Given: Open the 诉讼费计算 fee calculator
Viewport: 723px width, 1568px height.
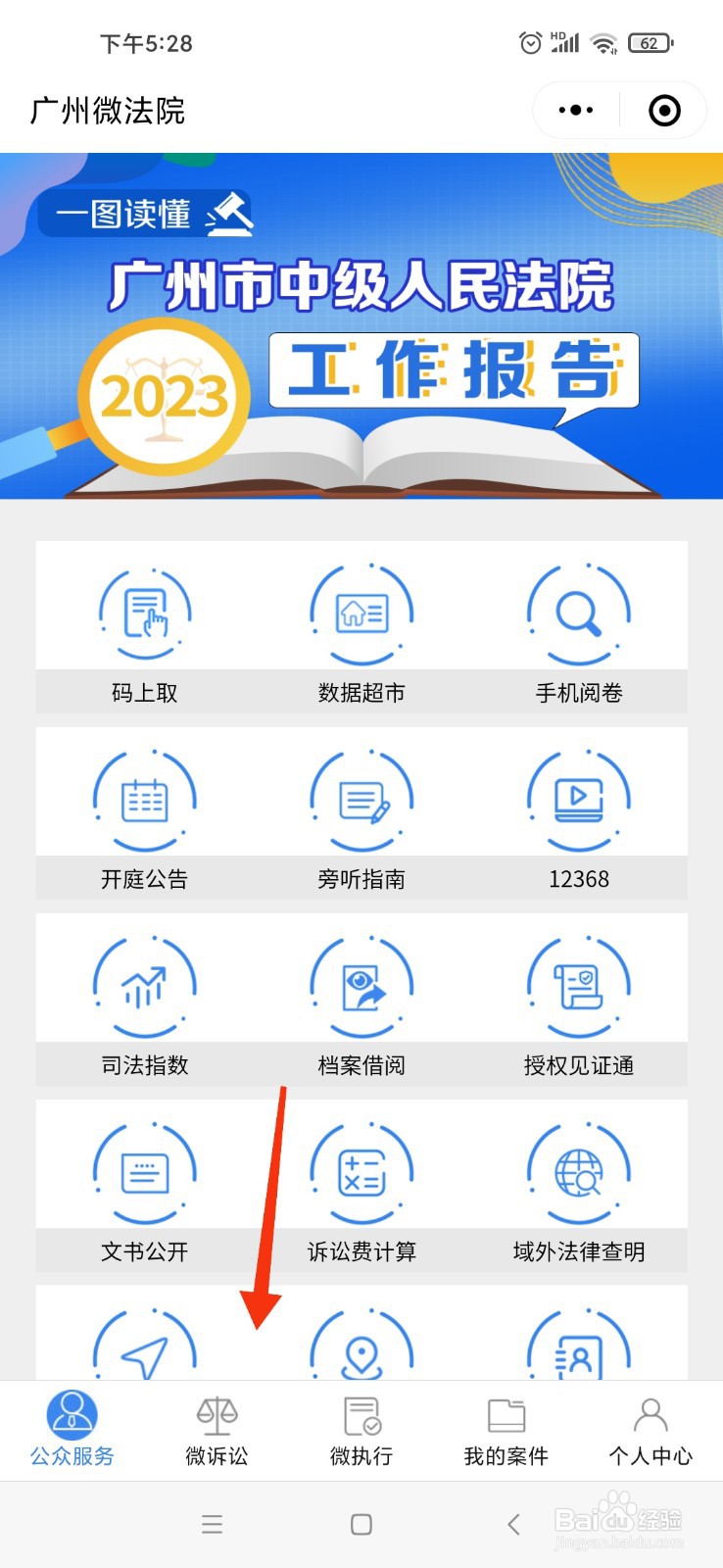Looking at the screenshot, I should 361,1171.
